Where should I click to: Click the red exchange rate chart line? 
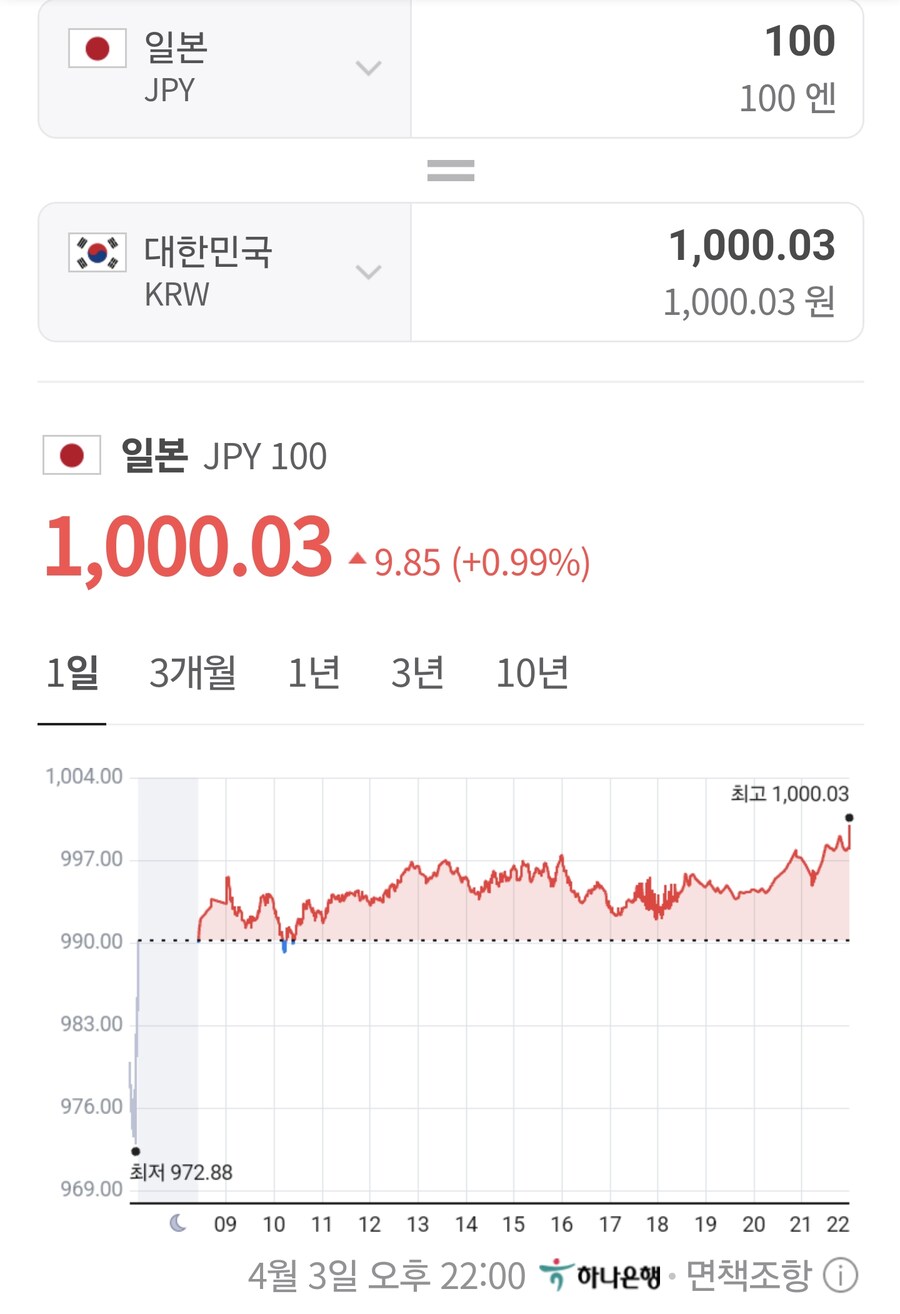point(500,890)
